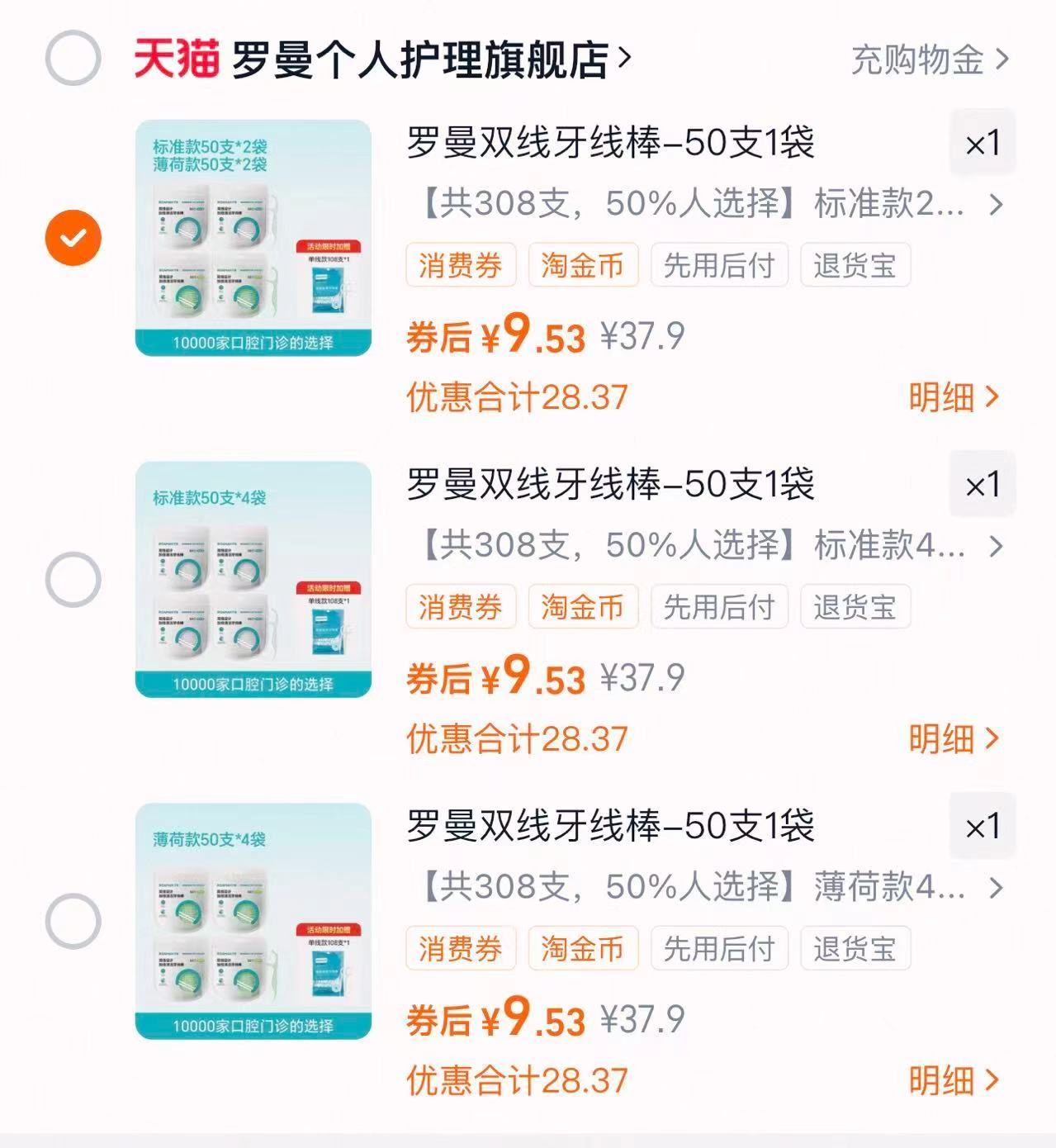Click the 退货宝 tag on the first item

(x=856, y=265)
